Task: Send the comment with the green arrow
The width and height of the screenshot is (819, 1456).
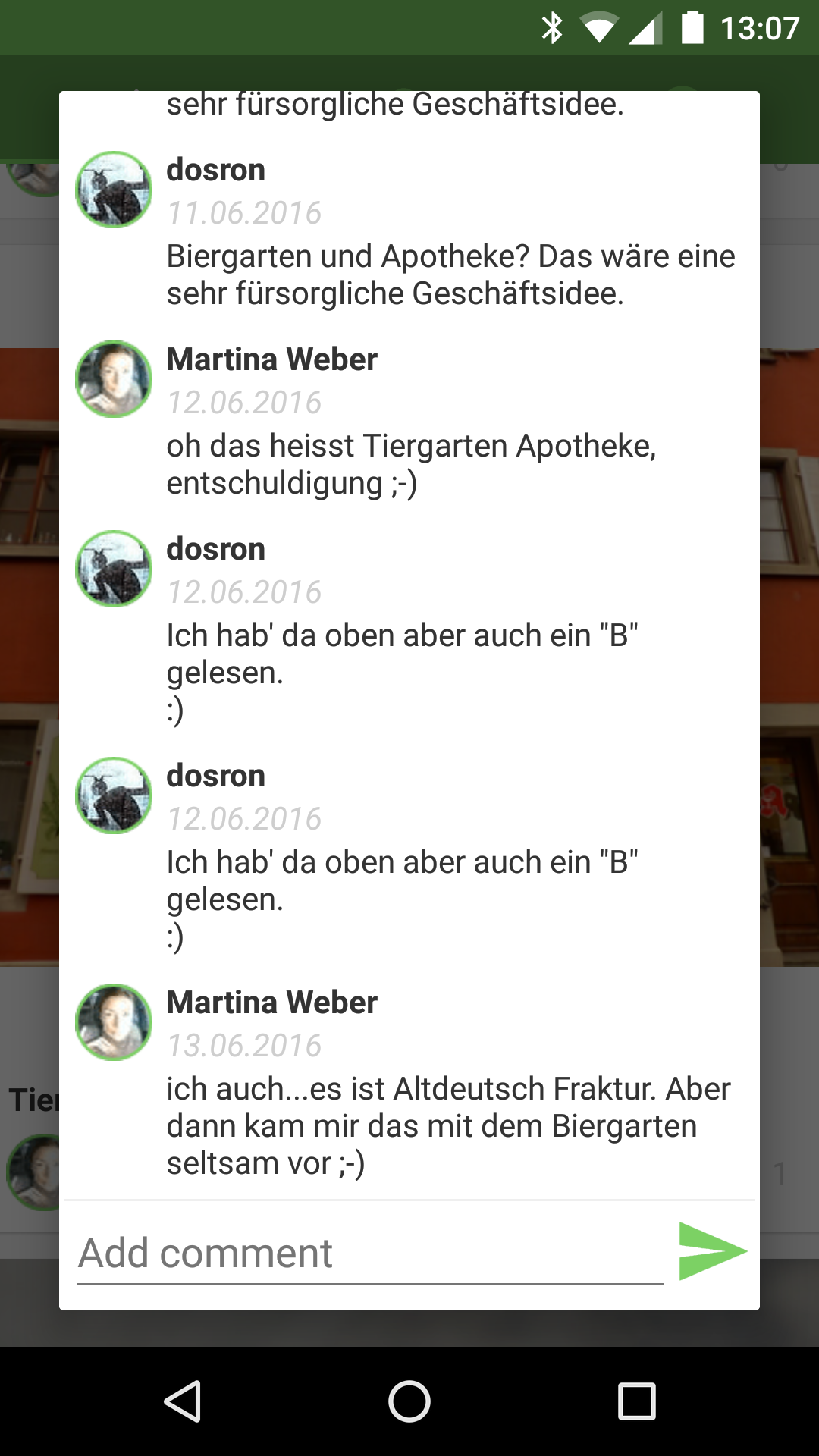Action: pos(712,1251)
